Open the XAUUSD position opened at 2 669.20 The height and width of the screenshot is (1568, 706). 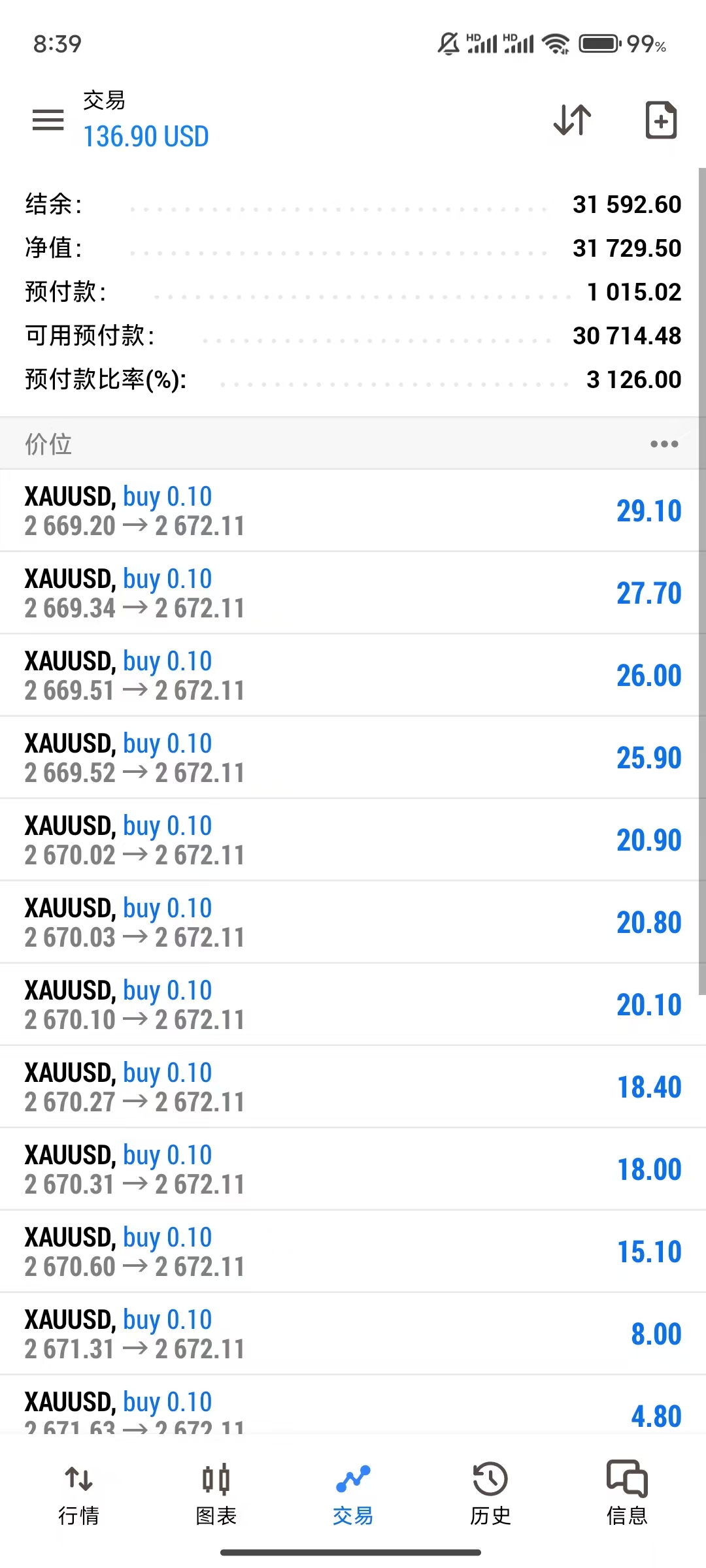pos(353,511)
